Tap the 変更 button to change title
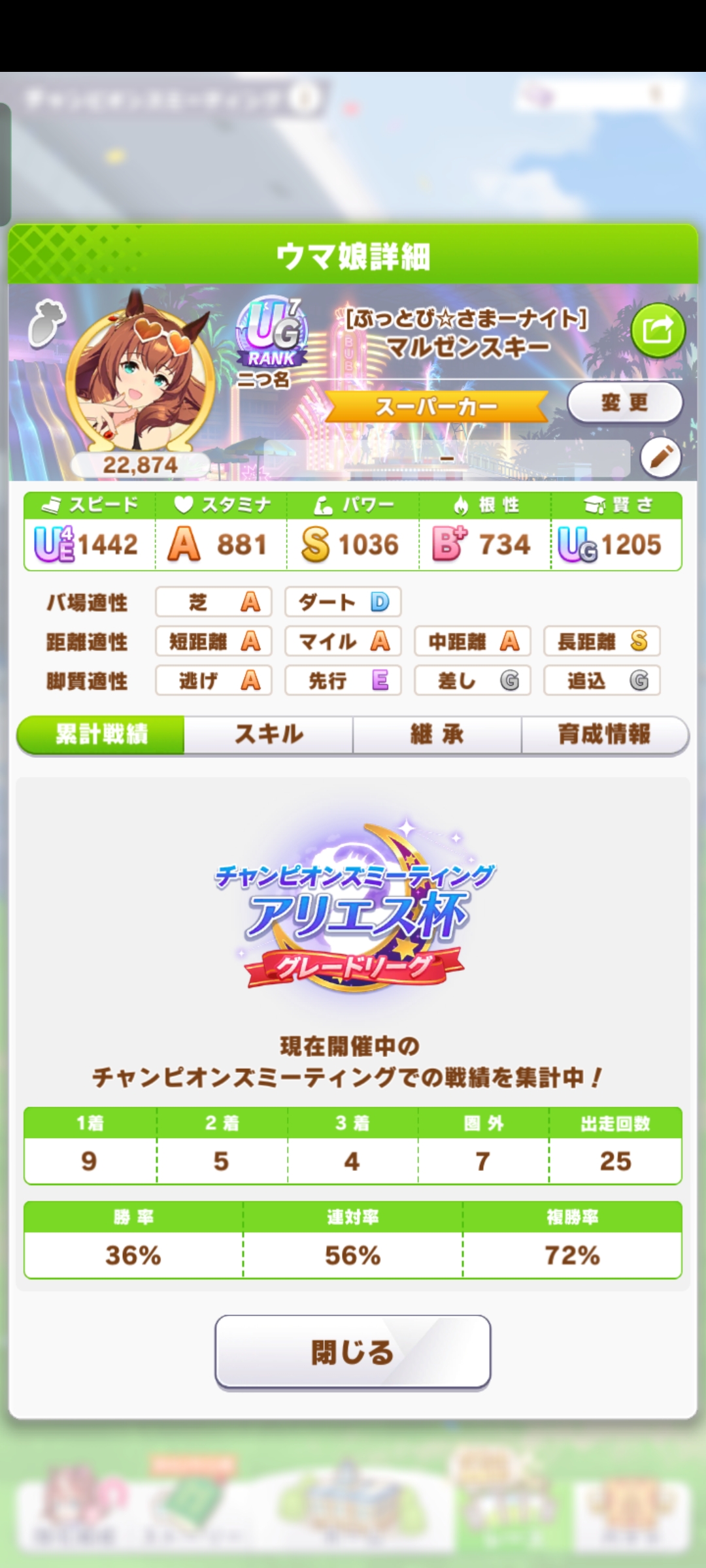 (x=624, y=402)
